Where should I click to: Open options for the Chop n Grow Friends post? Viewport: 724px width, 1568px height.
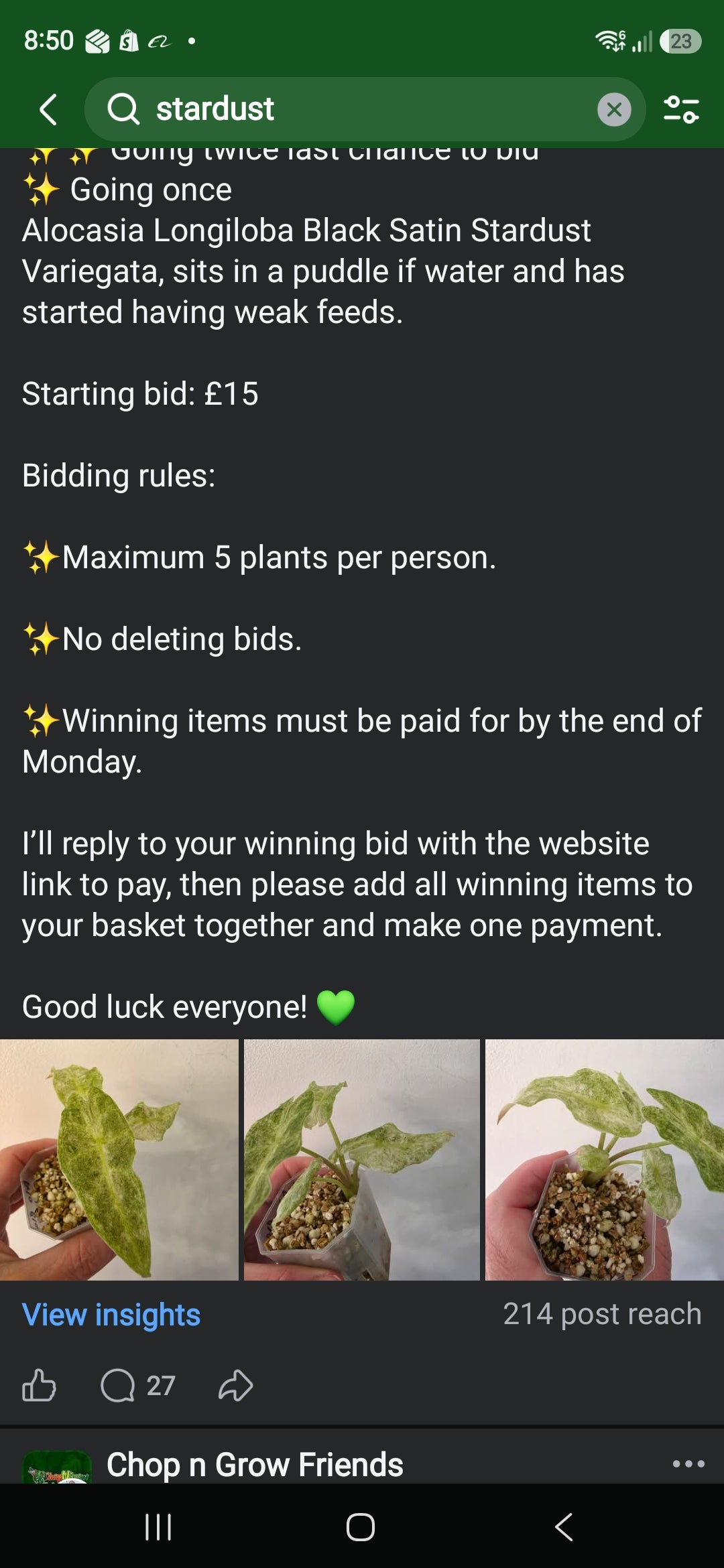(x=688, y=1464)
